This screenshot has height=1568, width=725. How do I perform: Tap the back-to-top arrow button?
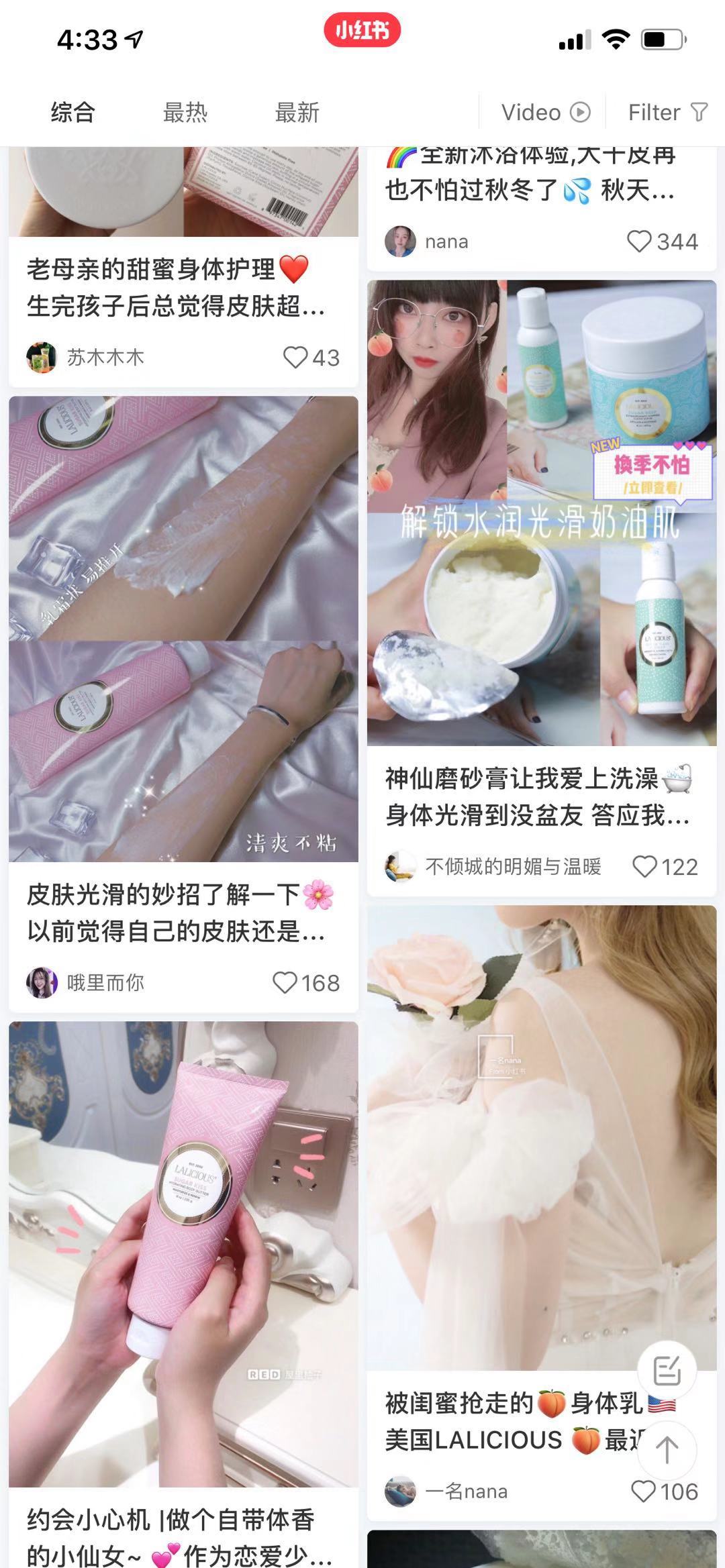pos(667,1450)
